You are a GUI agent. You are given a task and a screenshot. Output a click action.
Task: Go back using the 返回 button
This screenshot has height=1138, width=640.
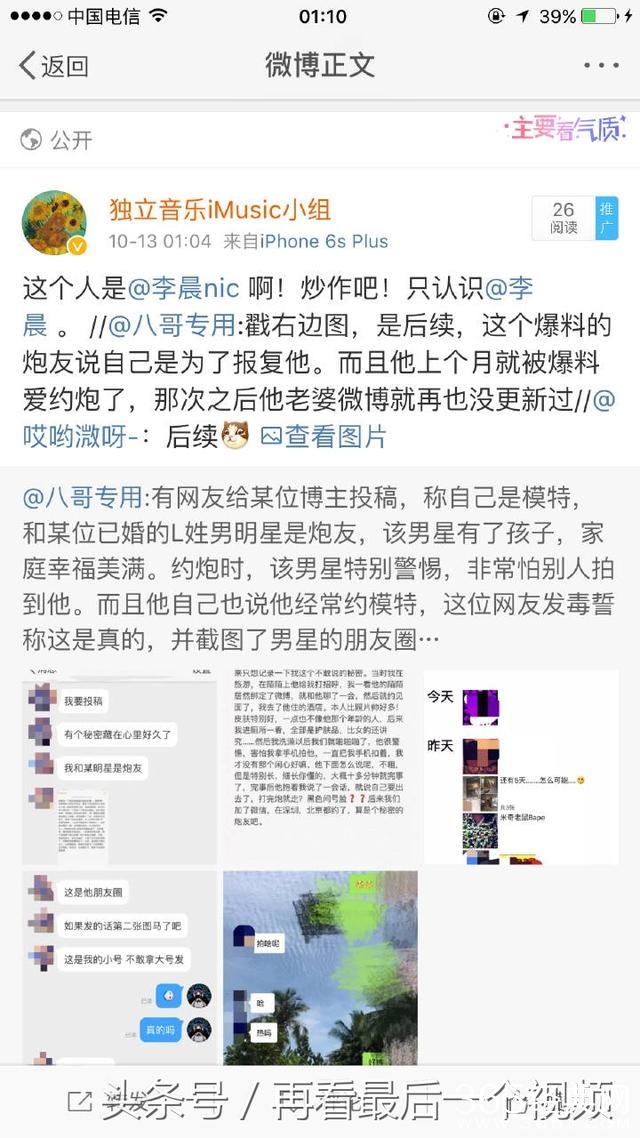coord(55,66)
